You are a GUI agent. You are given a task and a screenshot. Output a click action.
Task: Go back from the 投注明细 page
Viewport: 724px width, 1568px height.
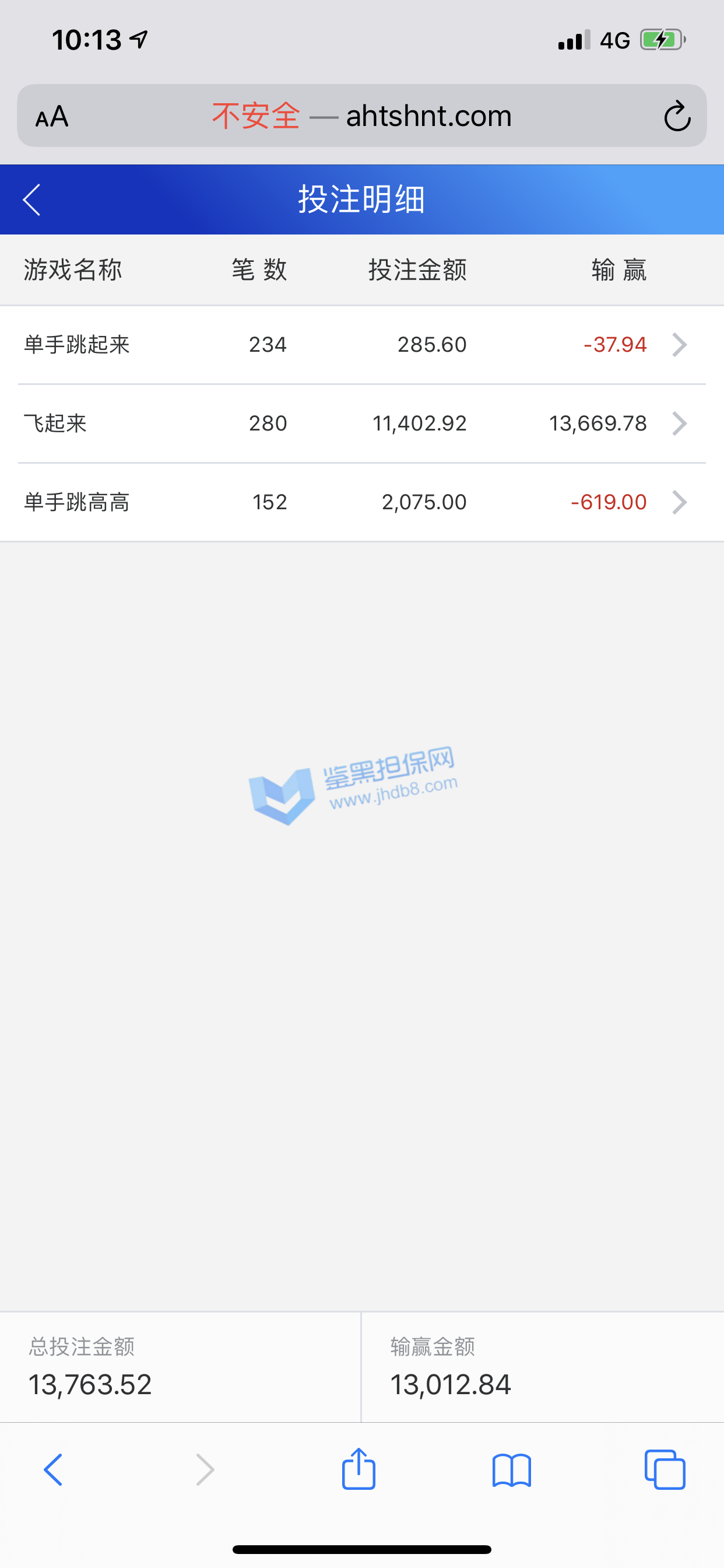31,199
